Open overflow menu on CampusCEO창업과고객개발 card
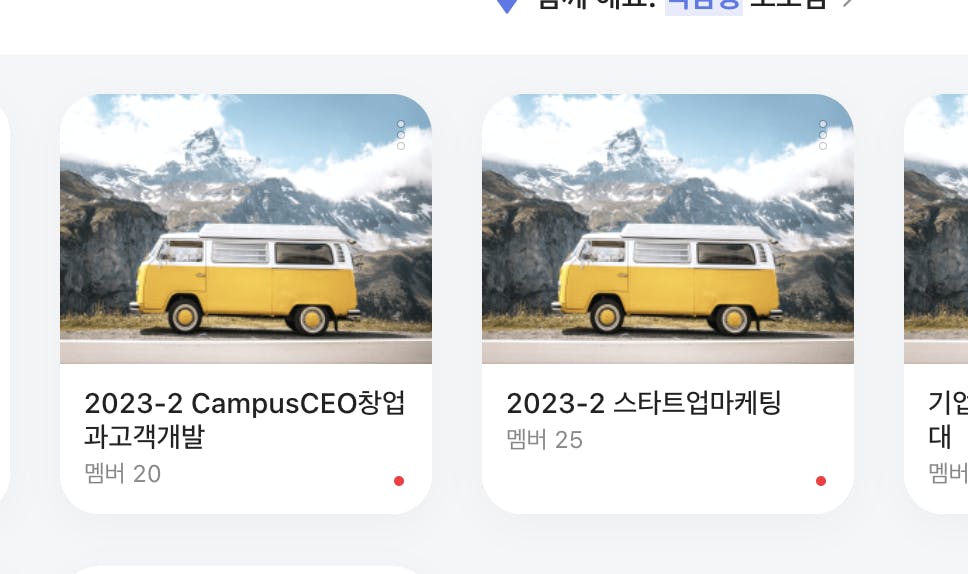 point(401,135)
